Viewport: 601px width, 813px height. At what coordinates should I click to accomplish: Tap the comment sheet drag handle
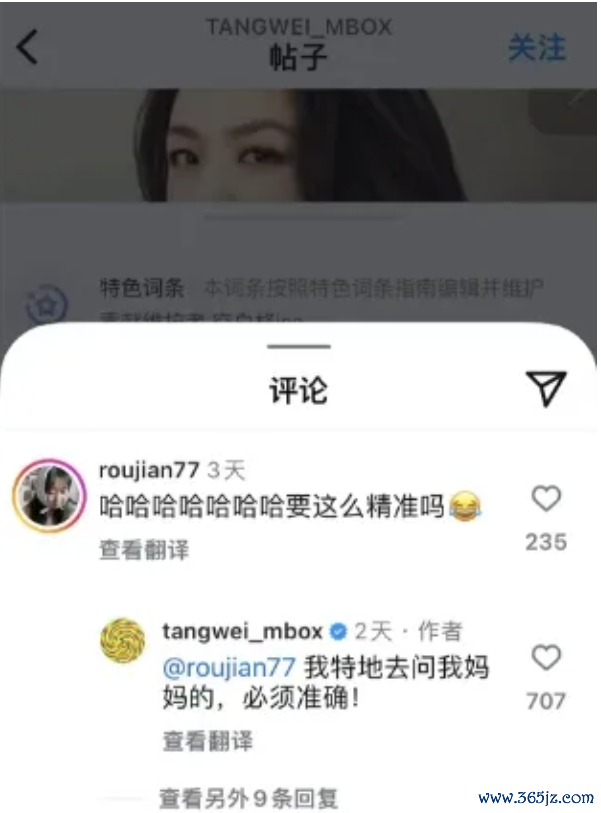click(299, 347)
